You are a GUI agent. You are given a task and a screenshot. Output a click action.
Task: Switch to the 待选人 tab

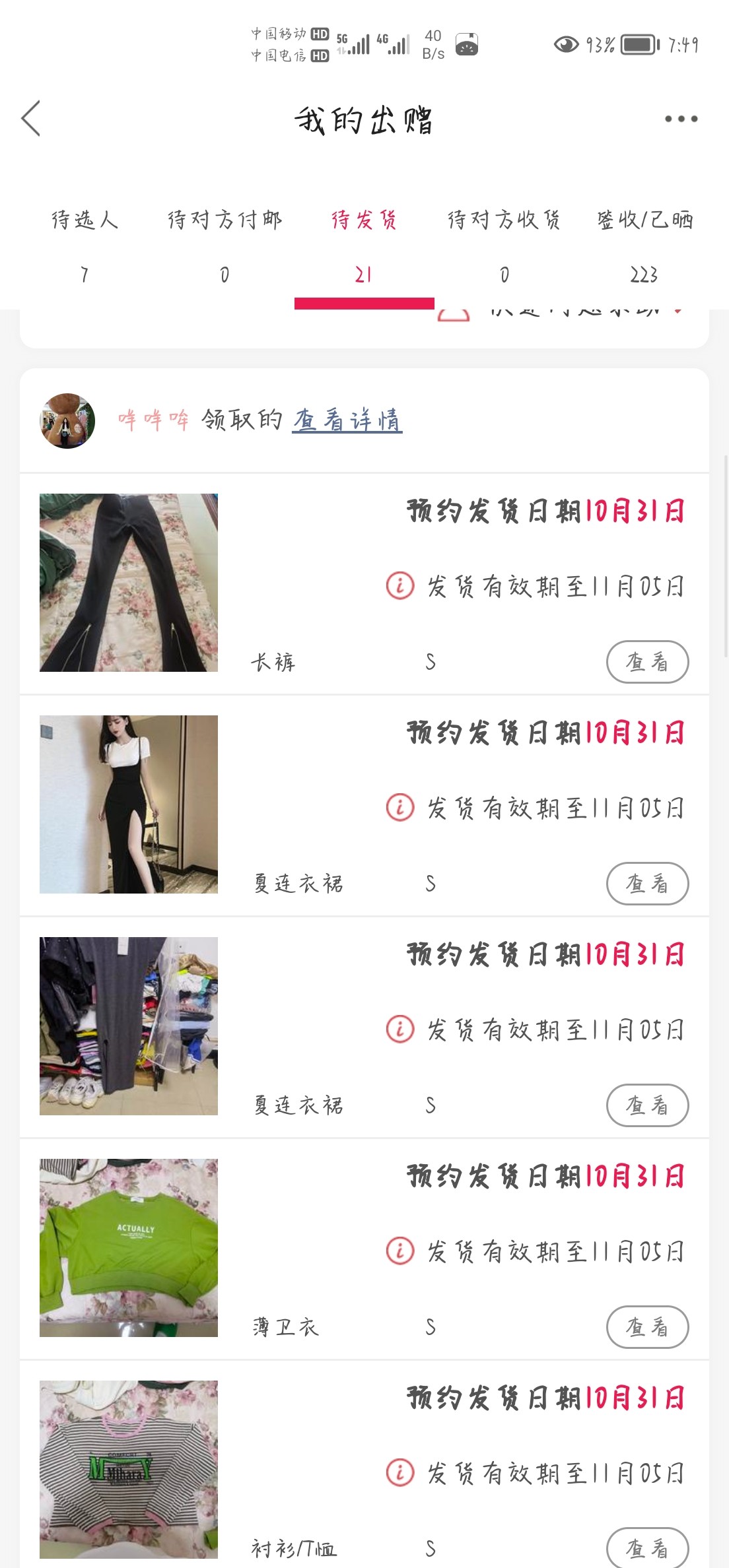(85, 244)
